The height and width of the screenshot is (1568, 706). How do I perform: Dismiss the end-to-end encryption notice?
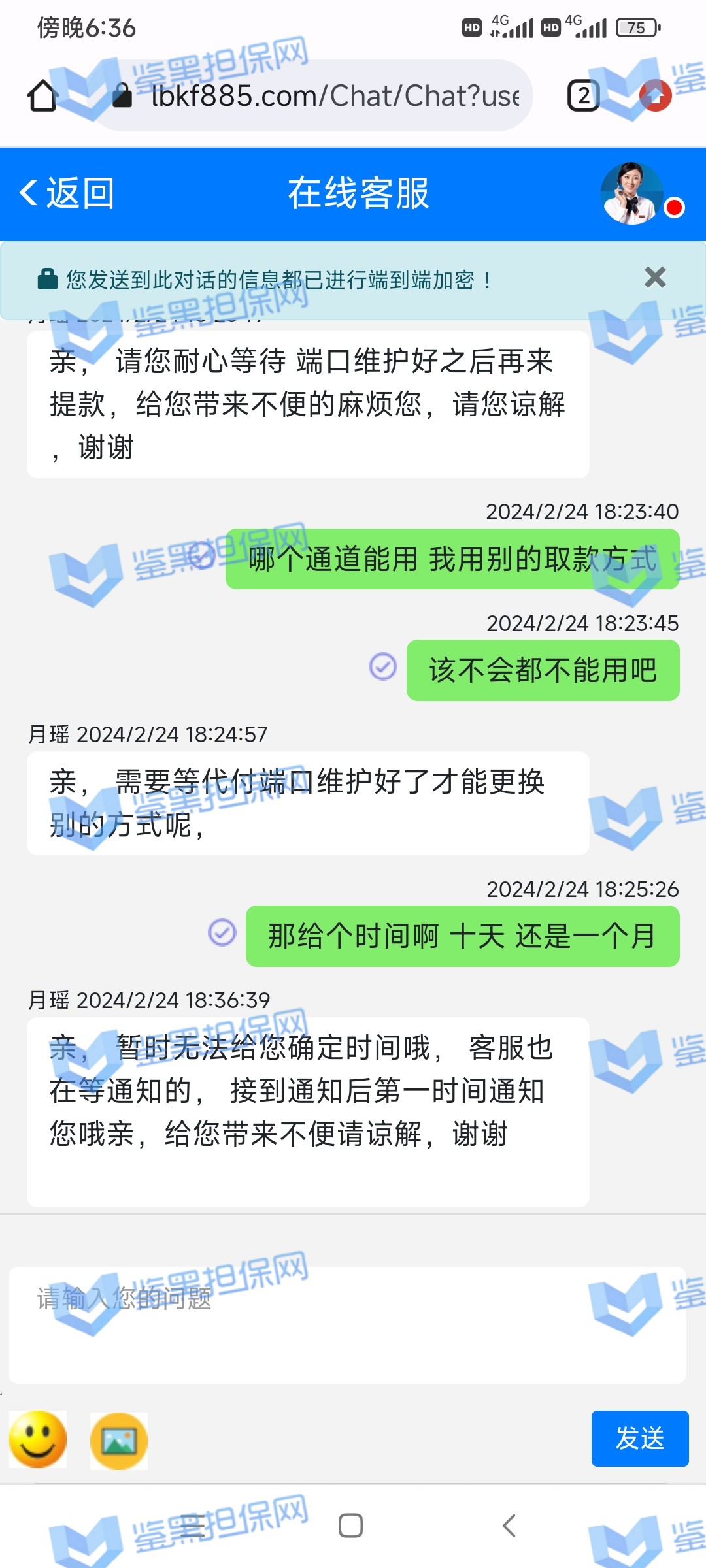(654, 278)
